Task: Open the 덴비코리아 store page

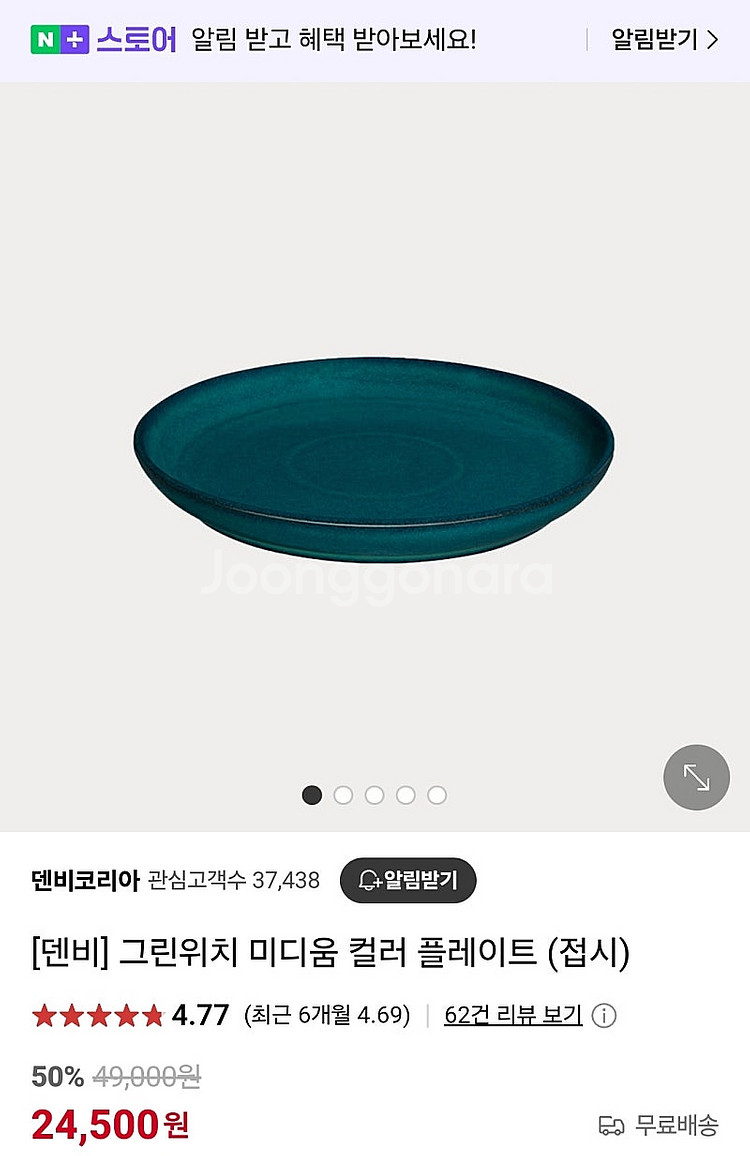Action: [x=85, y=880]
